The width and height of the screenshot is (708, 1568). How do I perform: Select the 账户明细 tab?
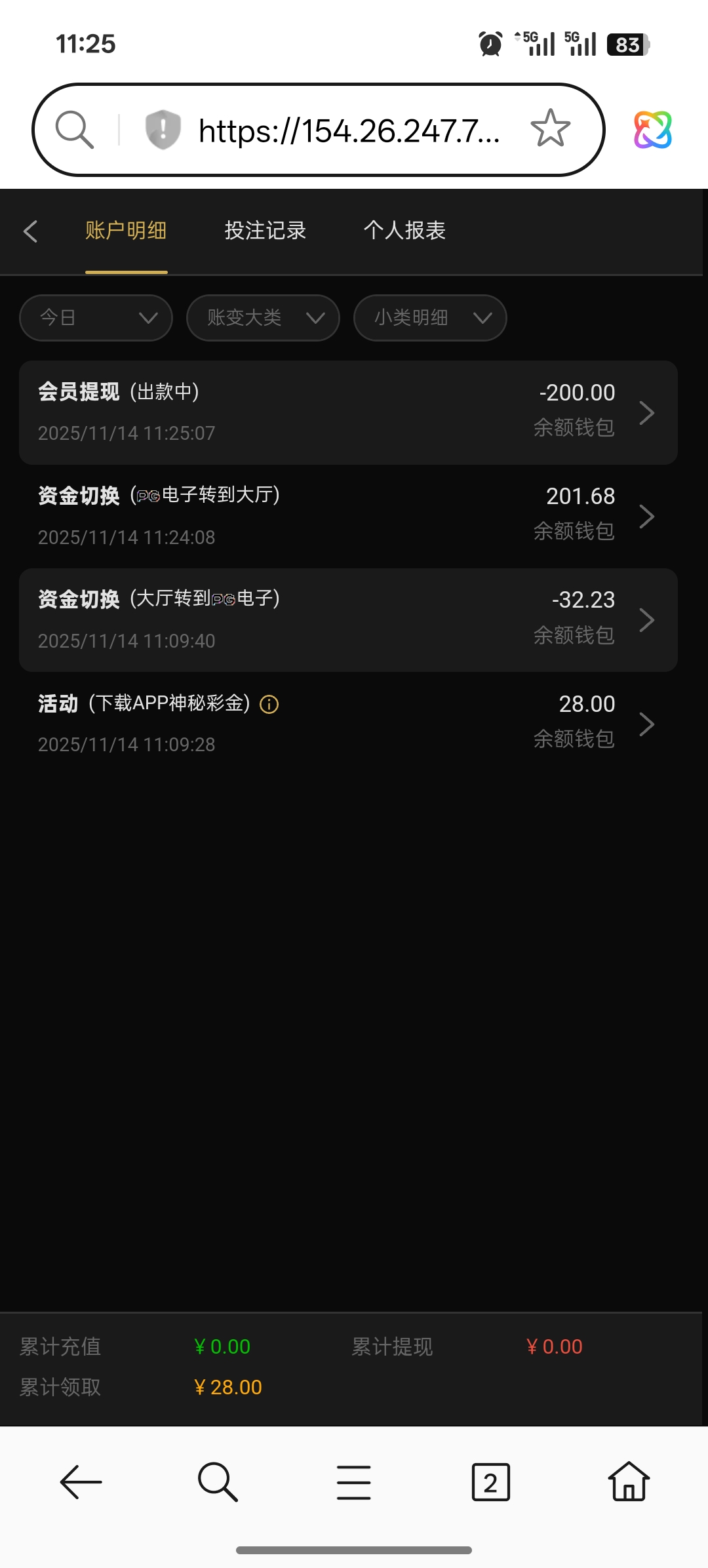(x=126, y=231)
